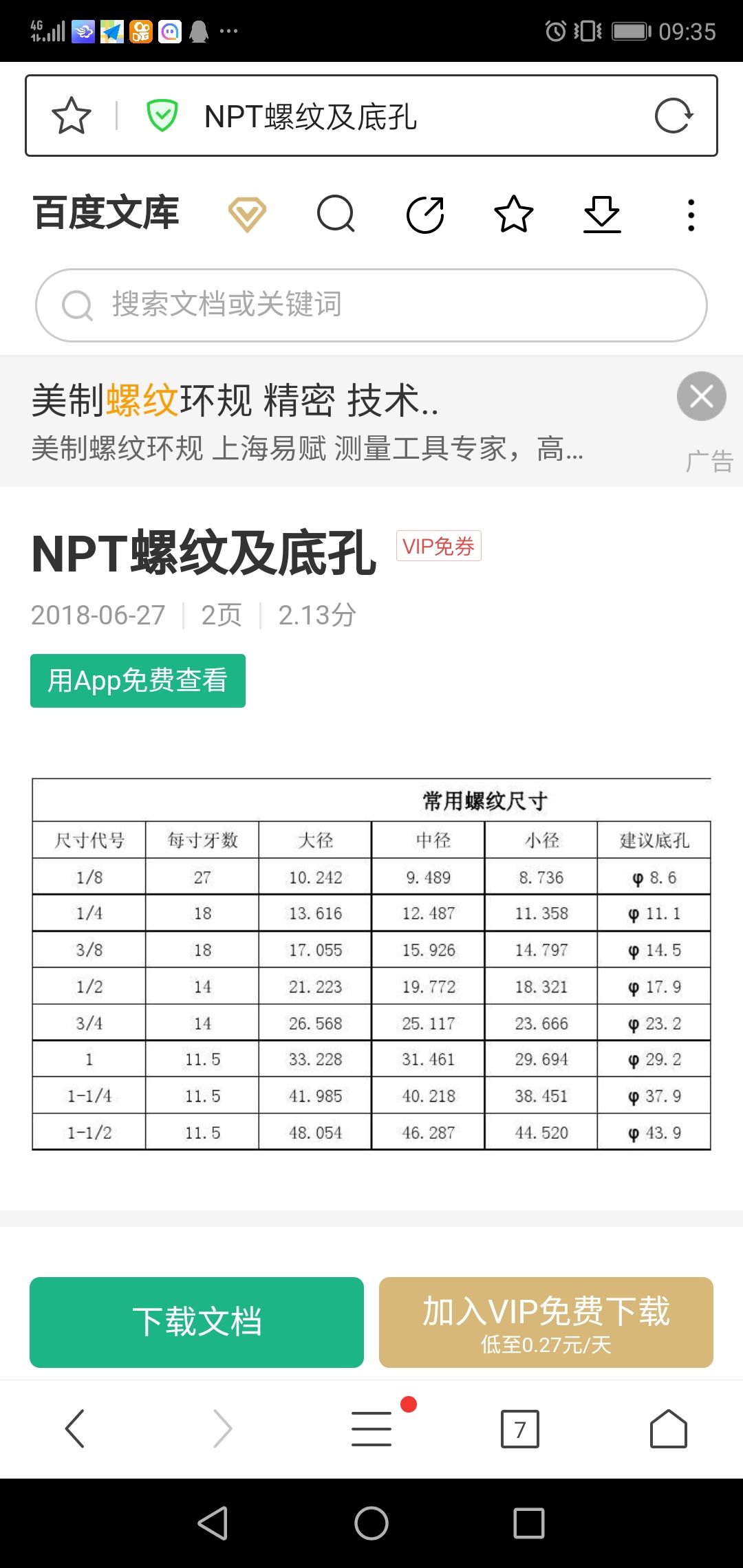Open the VIP diamond icon
Screen dimensions: 743x1568
click(247, 215)
